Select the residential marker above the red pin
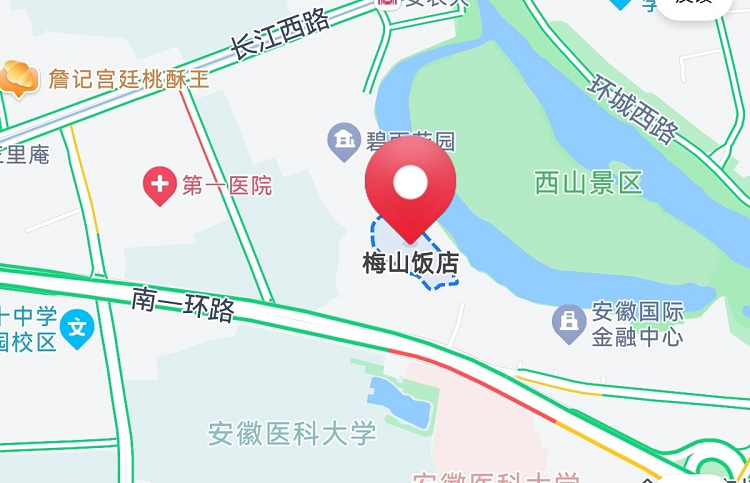The width and height of the screenshot is (750, 483). (x=345, y=142)
